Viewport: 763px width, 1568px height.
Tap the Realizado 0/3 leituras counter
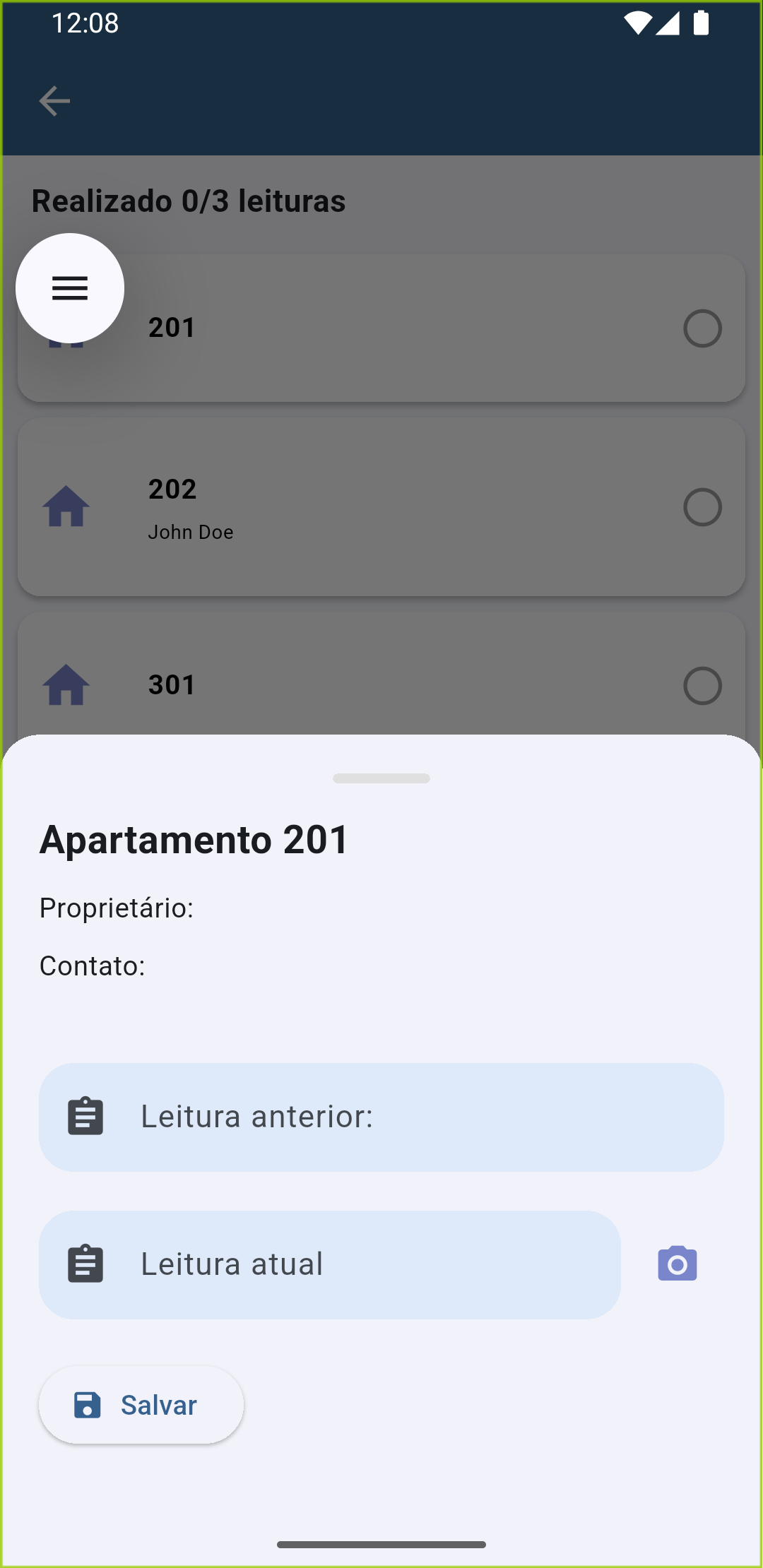(x=189, y=201)
